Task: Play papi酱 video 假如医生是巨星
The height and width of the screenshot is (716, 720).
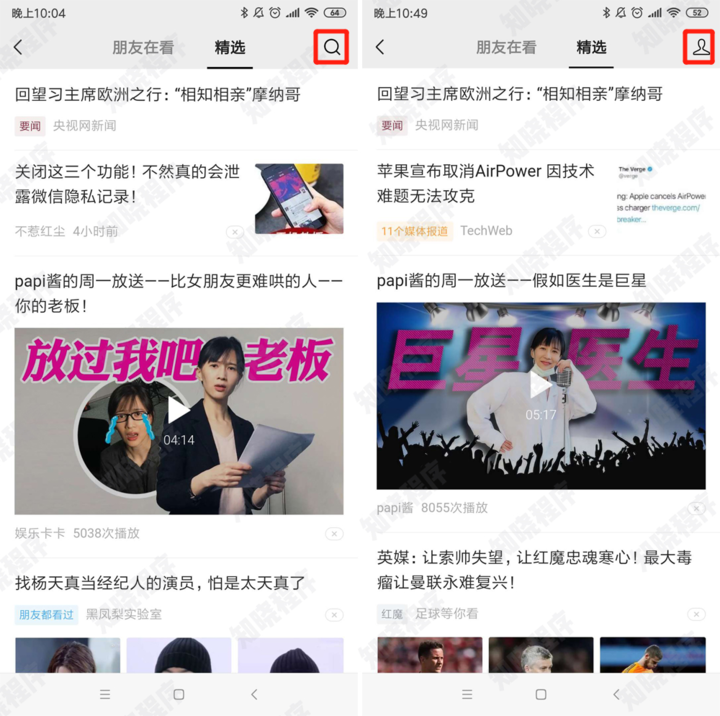Action: (540, 384)
